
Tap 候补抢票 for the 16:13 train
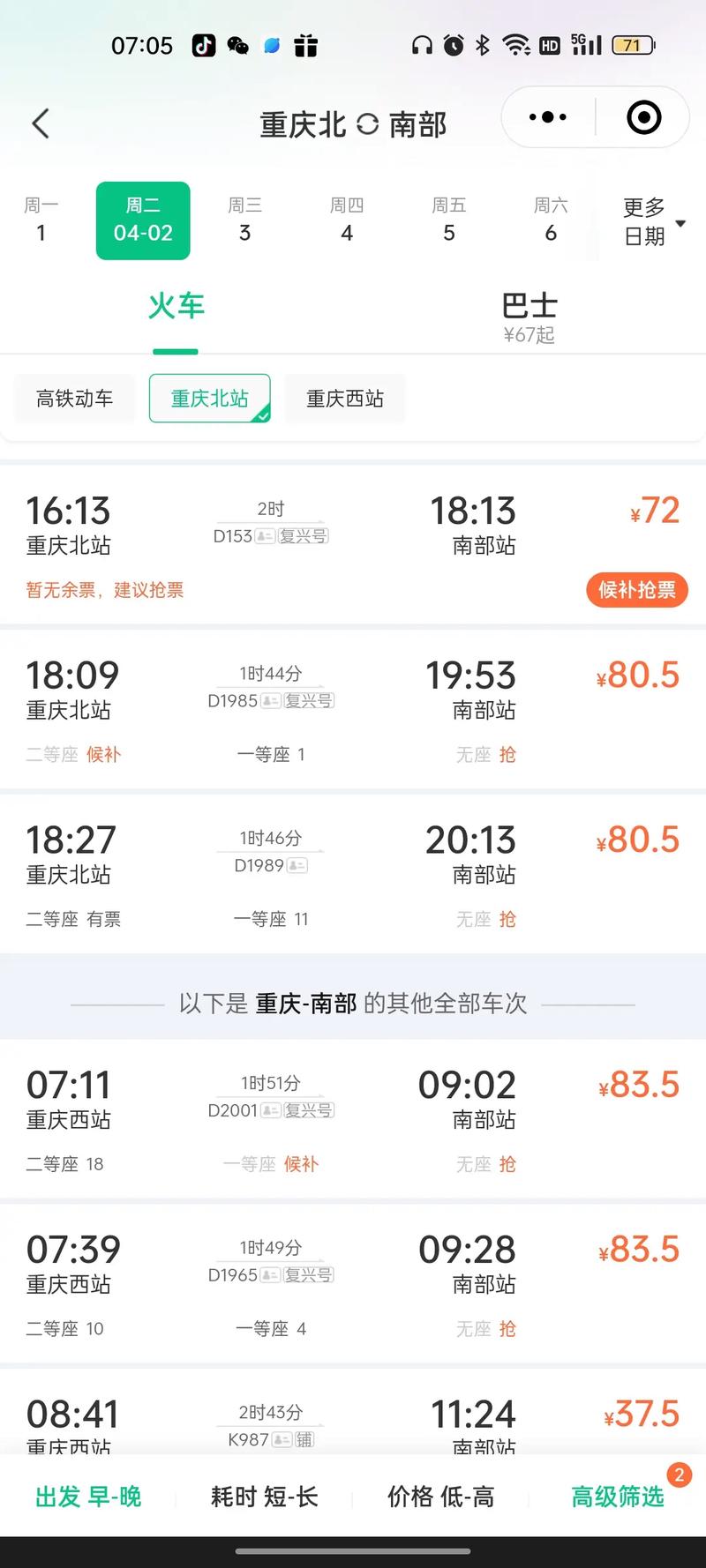pos(637,590)
